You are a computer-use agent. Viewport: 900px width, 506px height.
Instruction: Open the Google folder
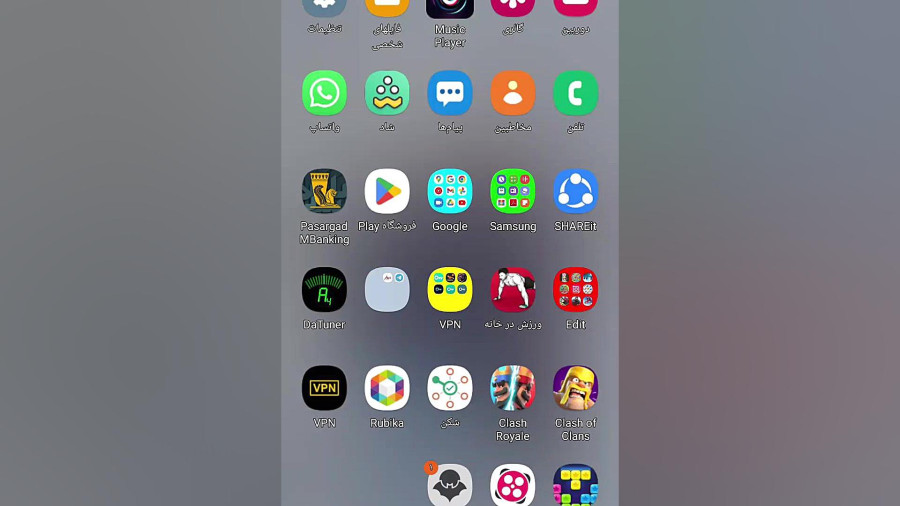pos(450,191)
